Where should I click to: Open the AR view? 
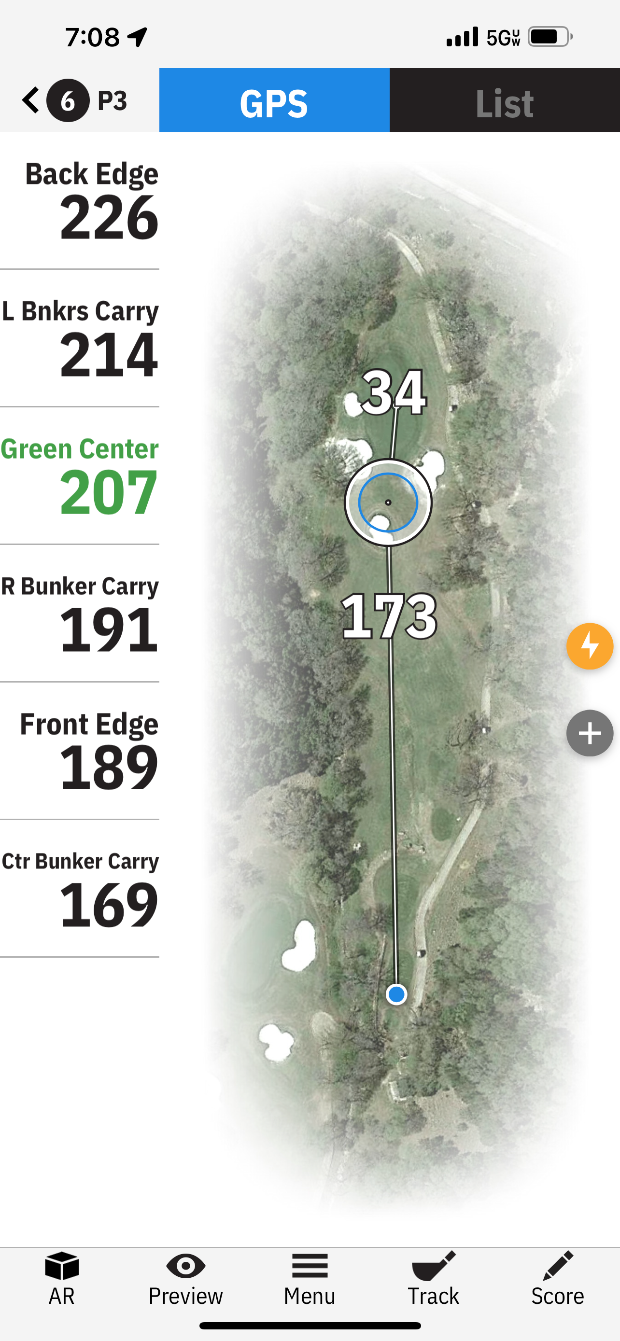62,1279
